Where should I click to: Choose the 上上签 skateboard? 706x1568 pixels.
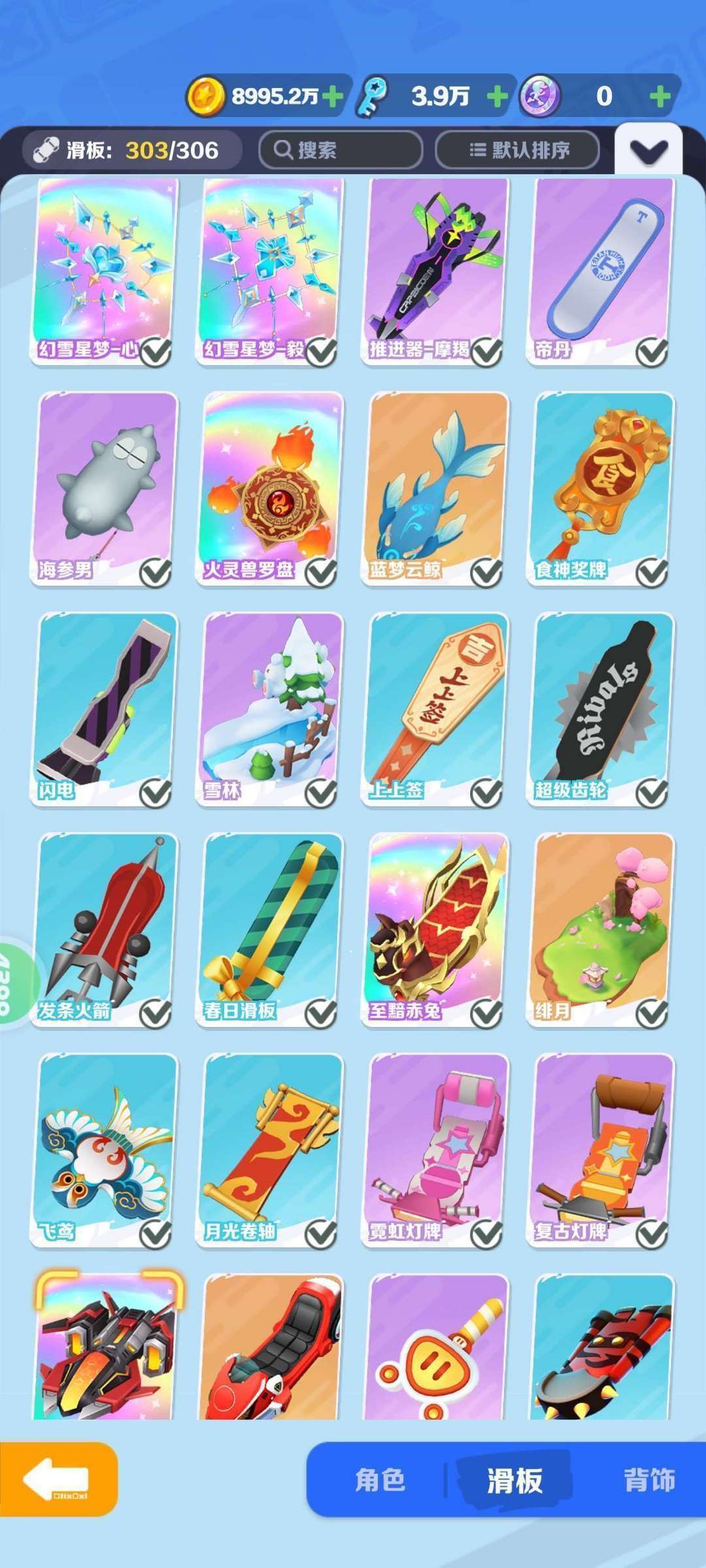[435, 710]
